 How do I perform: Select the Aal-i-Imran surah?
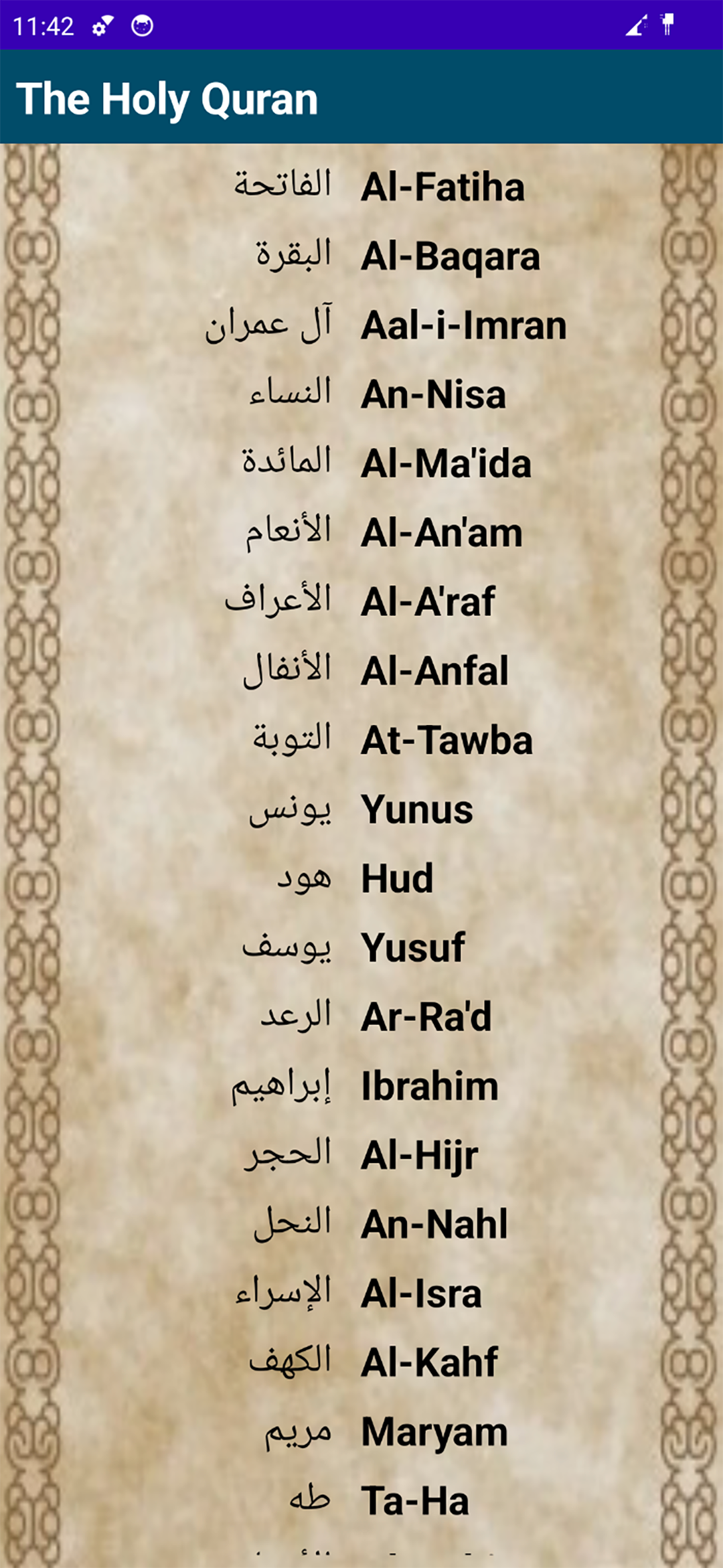click(x=361, y=325)
